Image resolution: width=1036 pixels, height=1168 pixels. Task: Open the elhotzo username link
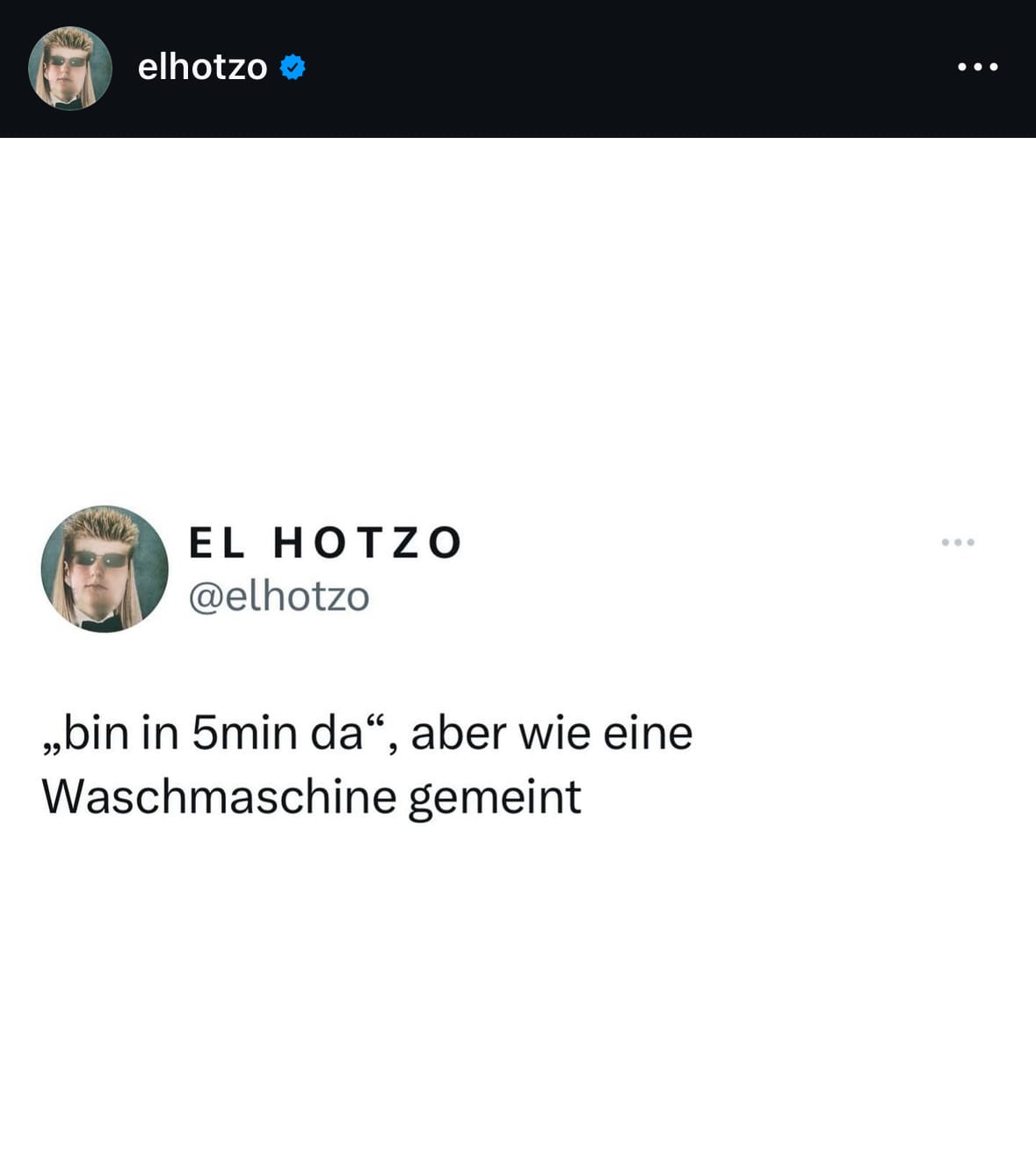point(202,67)
